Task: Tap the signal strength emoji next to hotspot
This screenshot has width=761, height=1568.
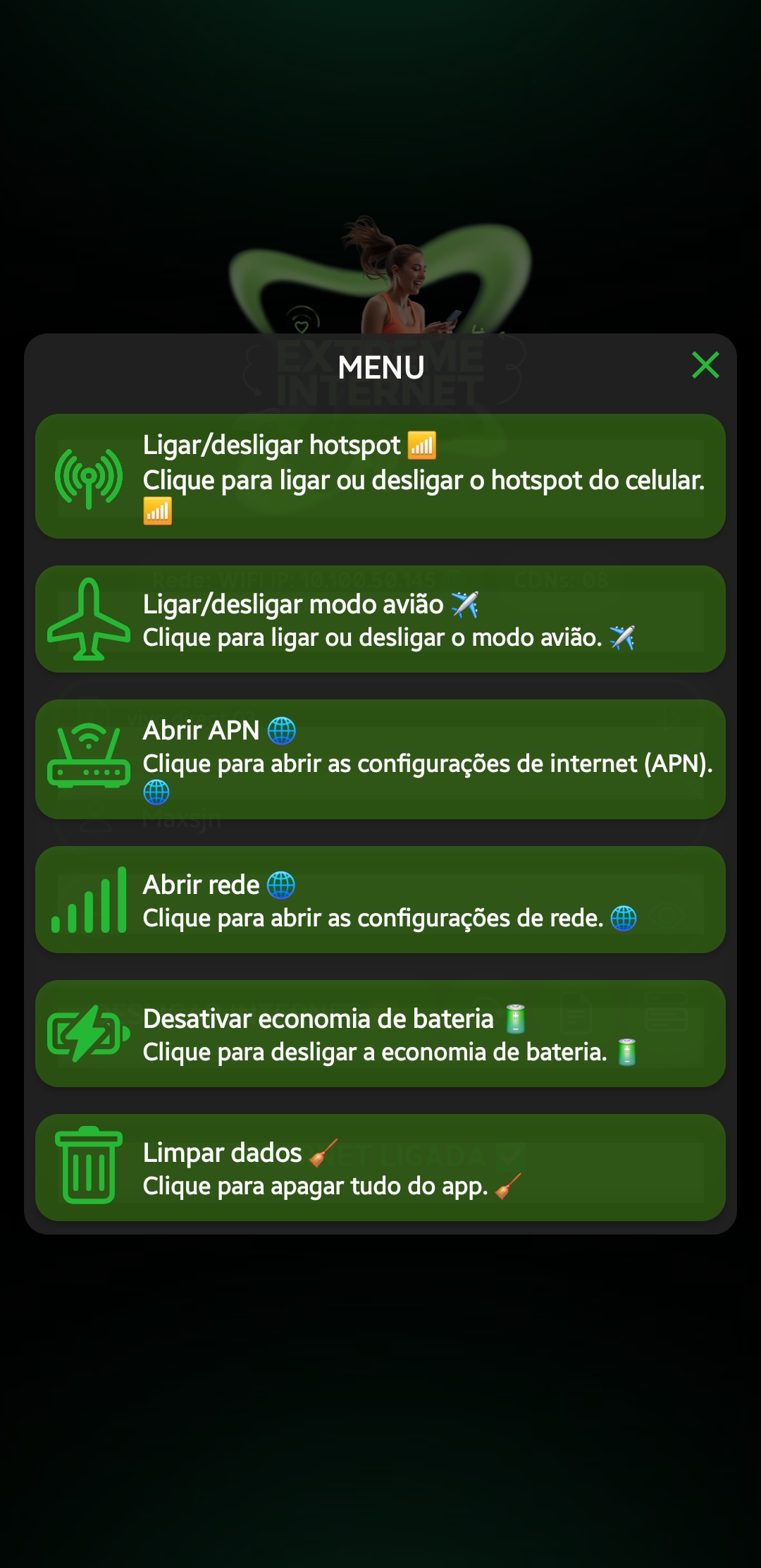Action: [x=423, y=444]
